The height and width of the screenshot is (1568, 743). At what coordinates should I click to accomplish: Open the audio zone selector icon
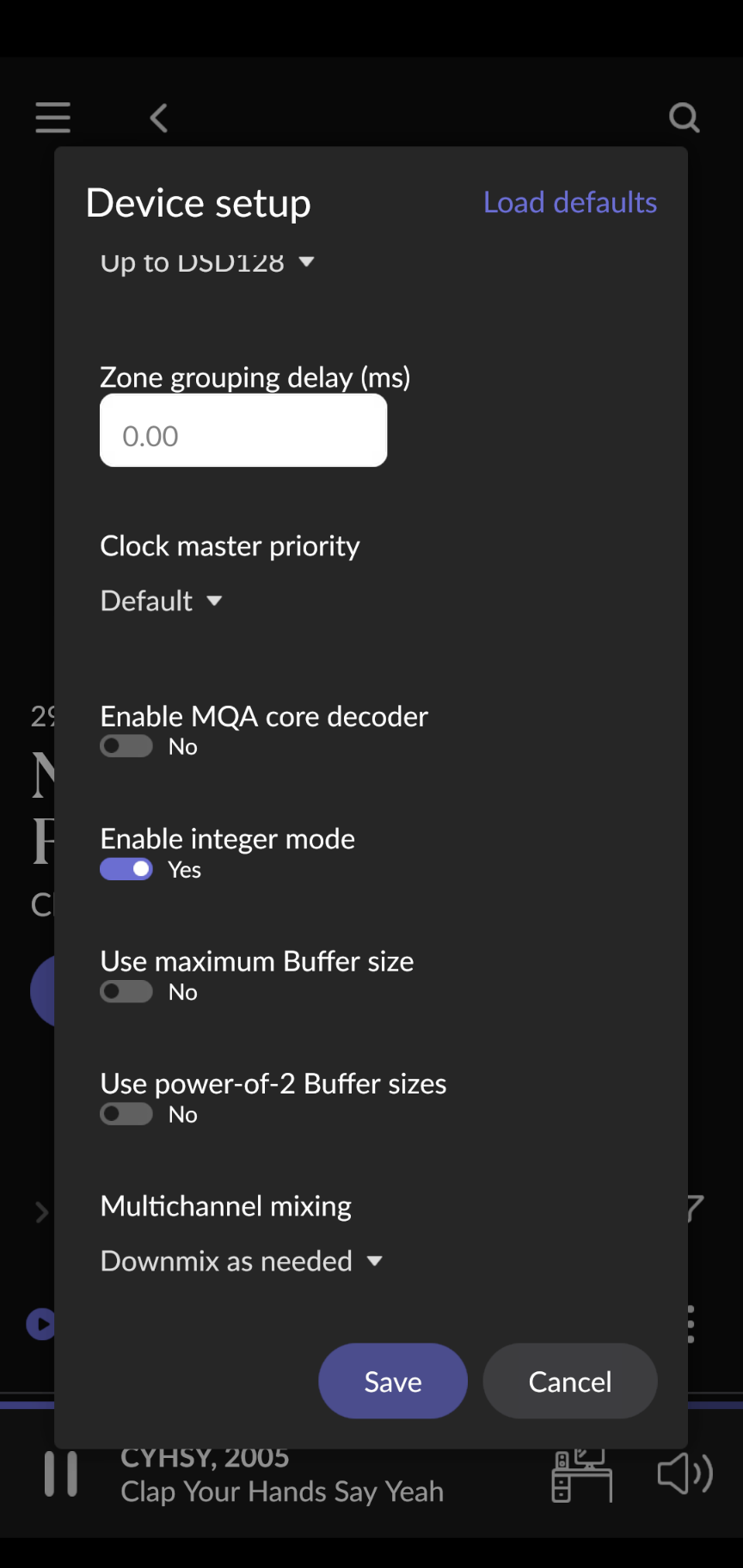(x=581, y=1474)
